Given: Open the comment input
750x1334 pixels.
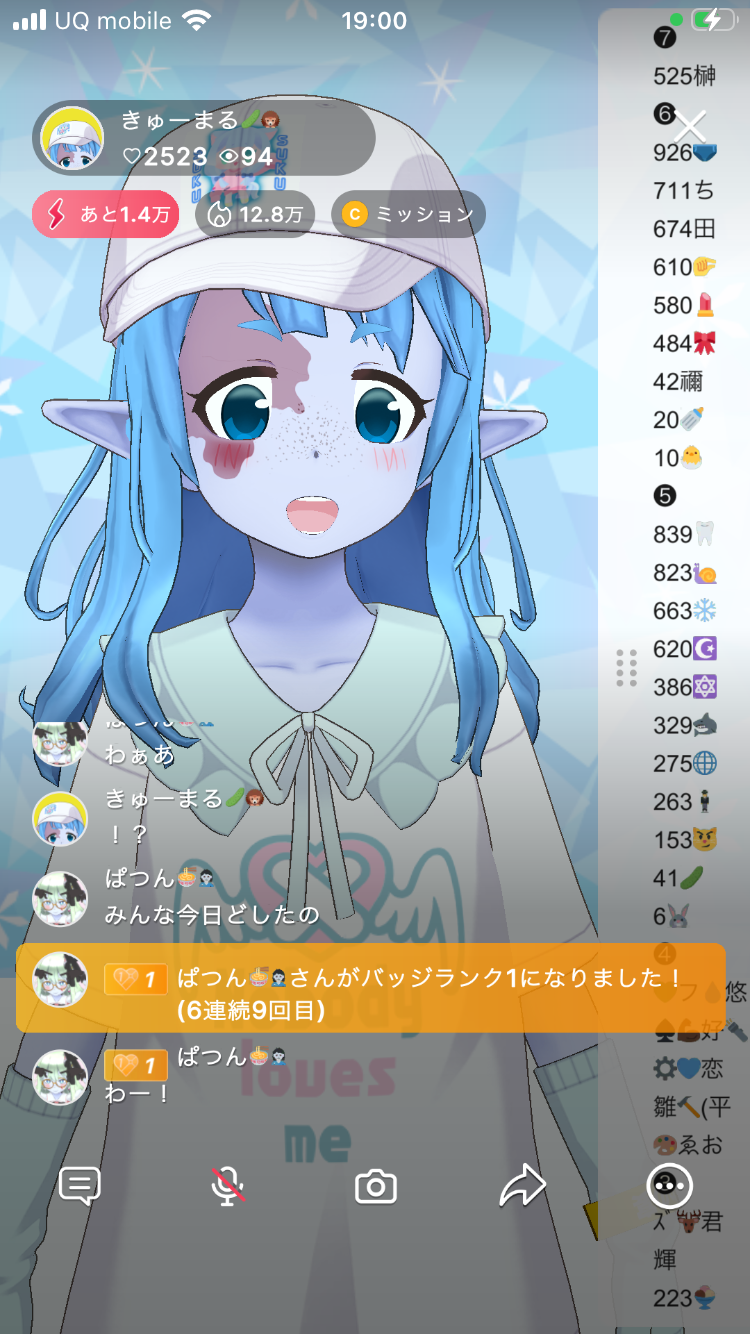Looking at the screenshot, I should tap(80, 1186).
